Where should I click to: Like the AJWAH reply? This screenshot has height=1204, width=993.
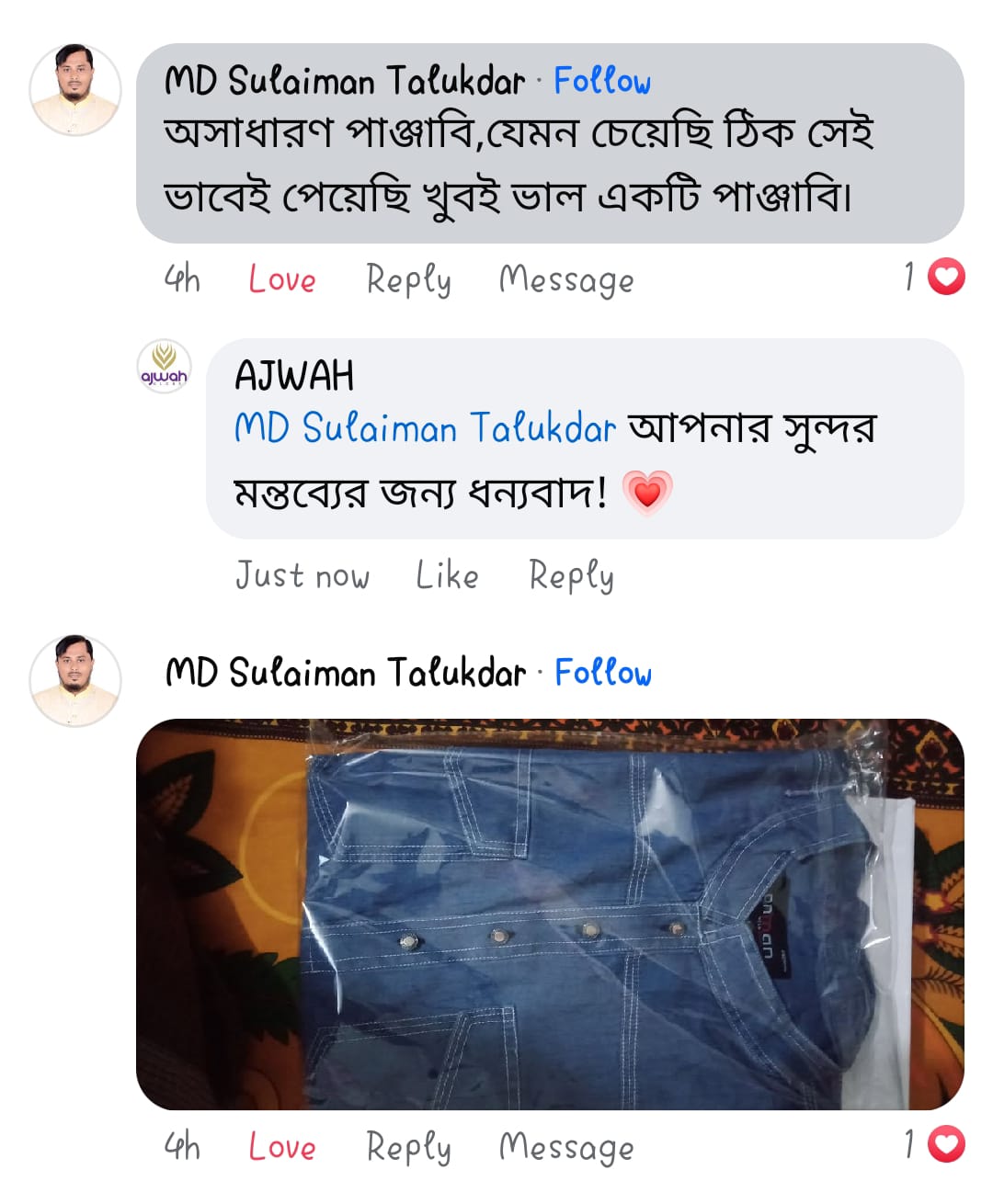[447, 575]
